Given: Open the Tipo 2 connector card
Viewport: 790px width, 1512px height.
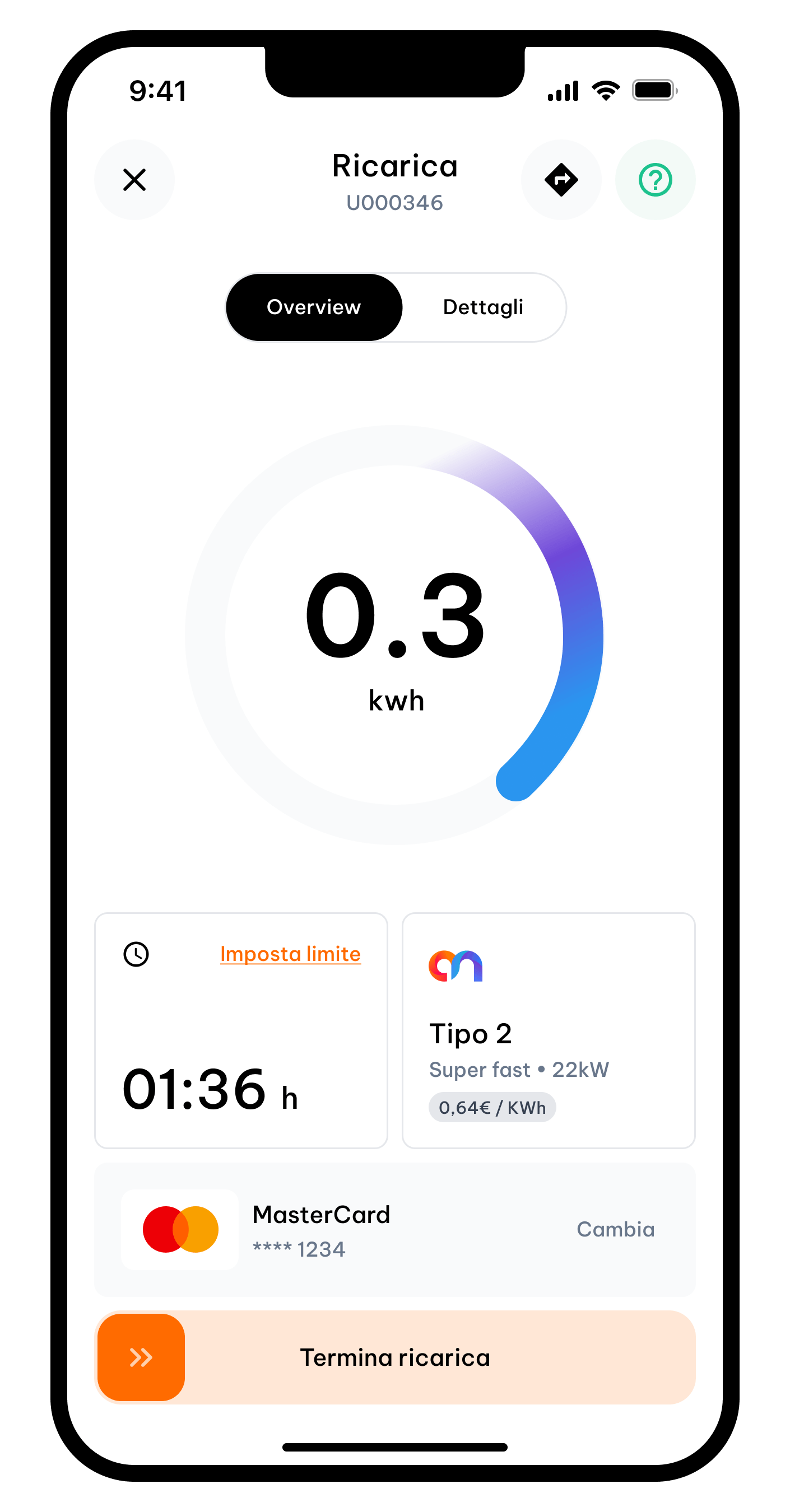Looking at the screenshot, I should point(548,1030).
